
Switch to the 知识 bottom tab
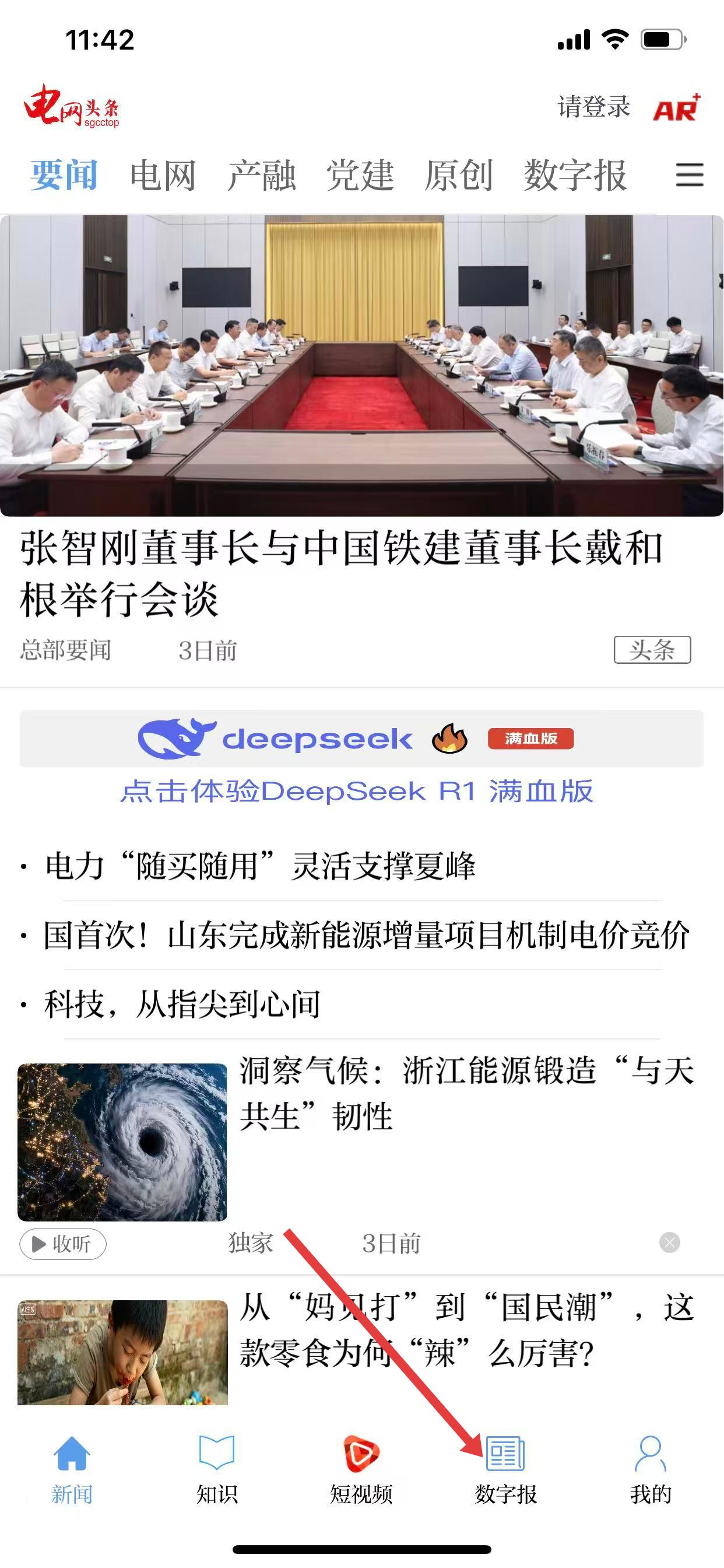point(217,1467)
